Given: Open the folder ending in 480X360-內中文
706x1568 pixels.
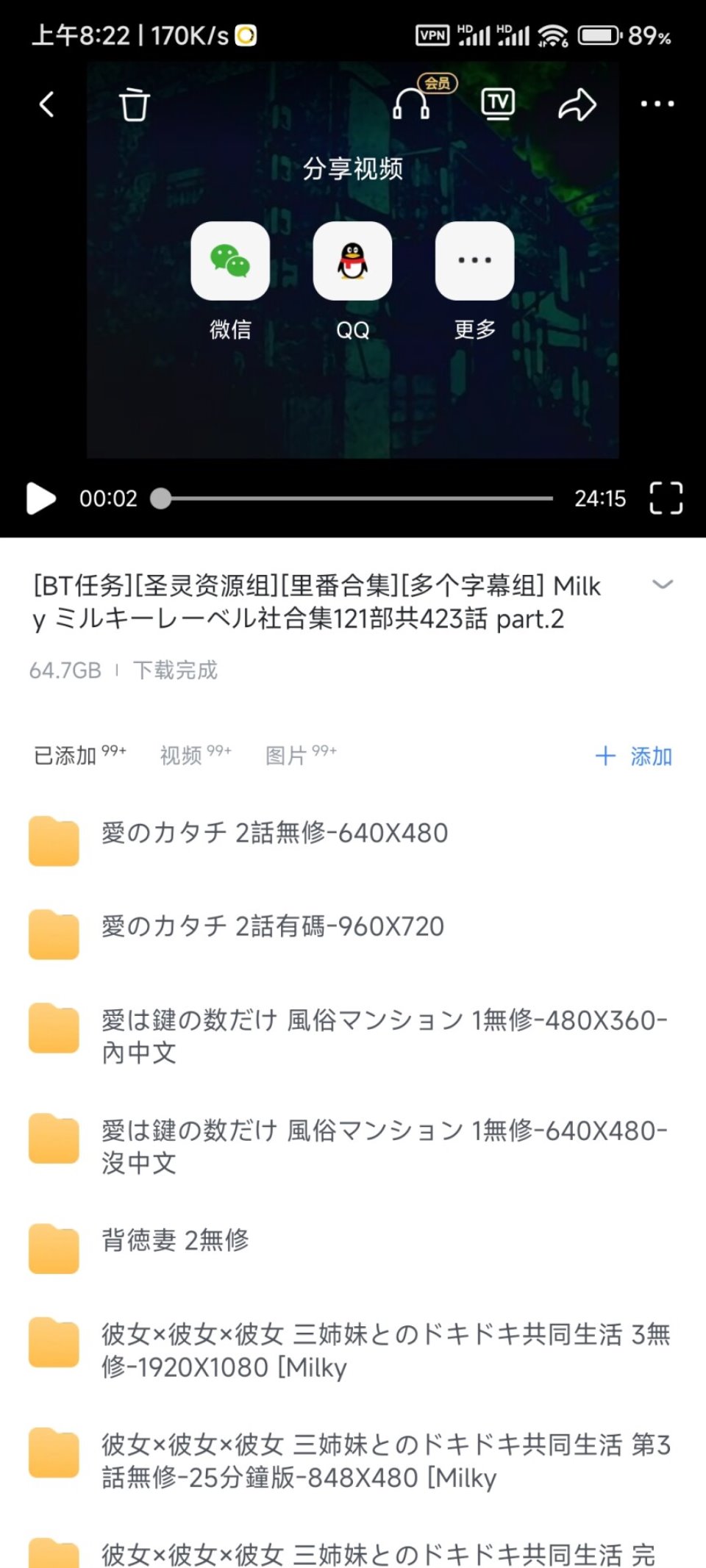Looking at the screenshot, I should (382, 1036).
